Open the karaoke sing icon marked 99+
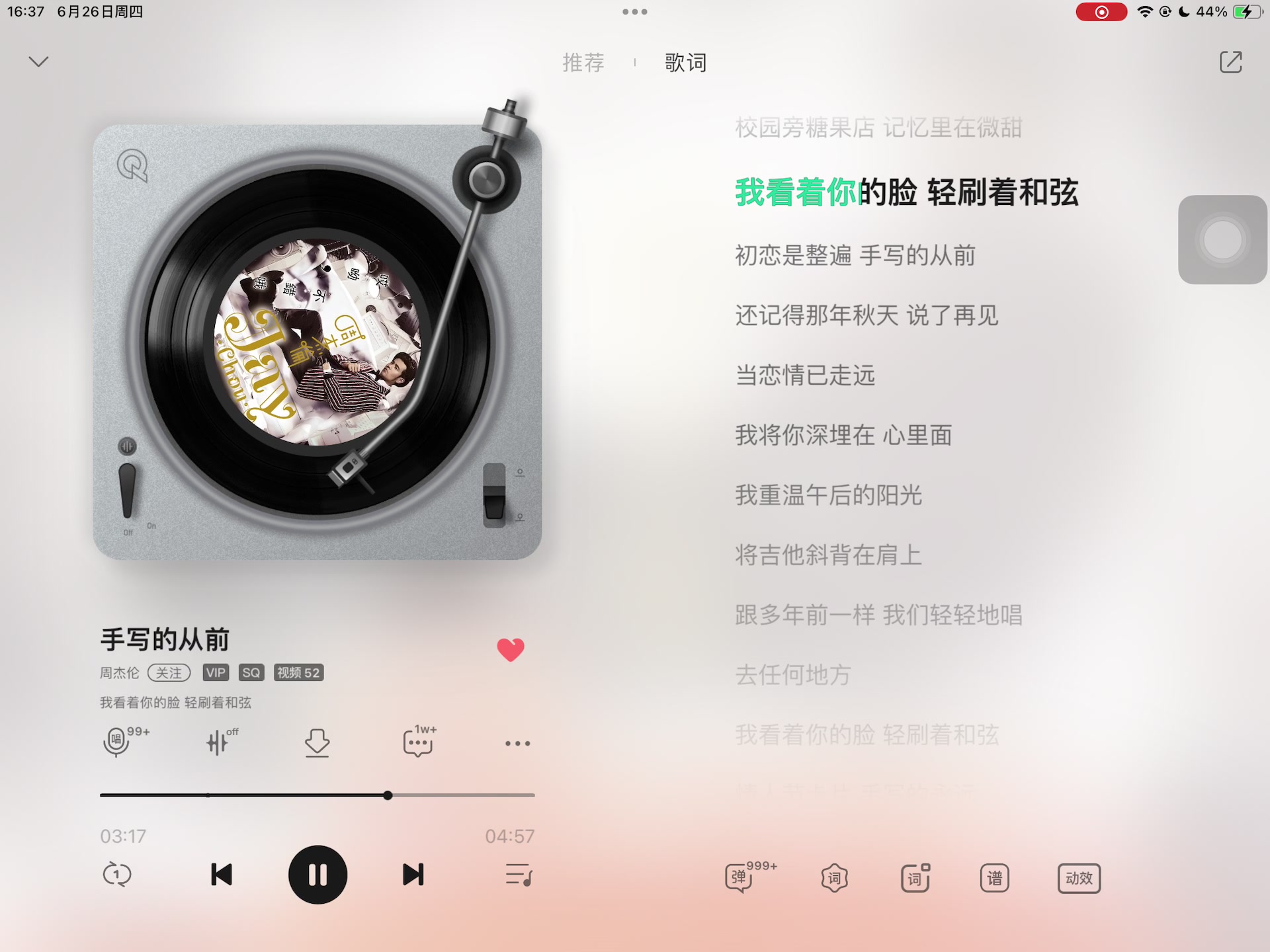The image size is (1270, 952). click(x=118, y=742)
